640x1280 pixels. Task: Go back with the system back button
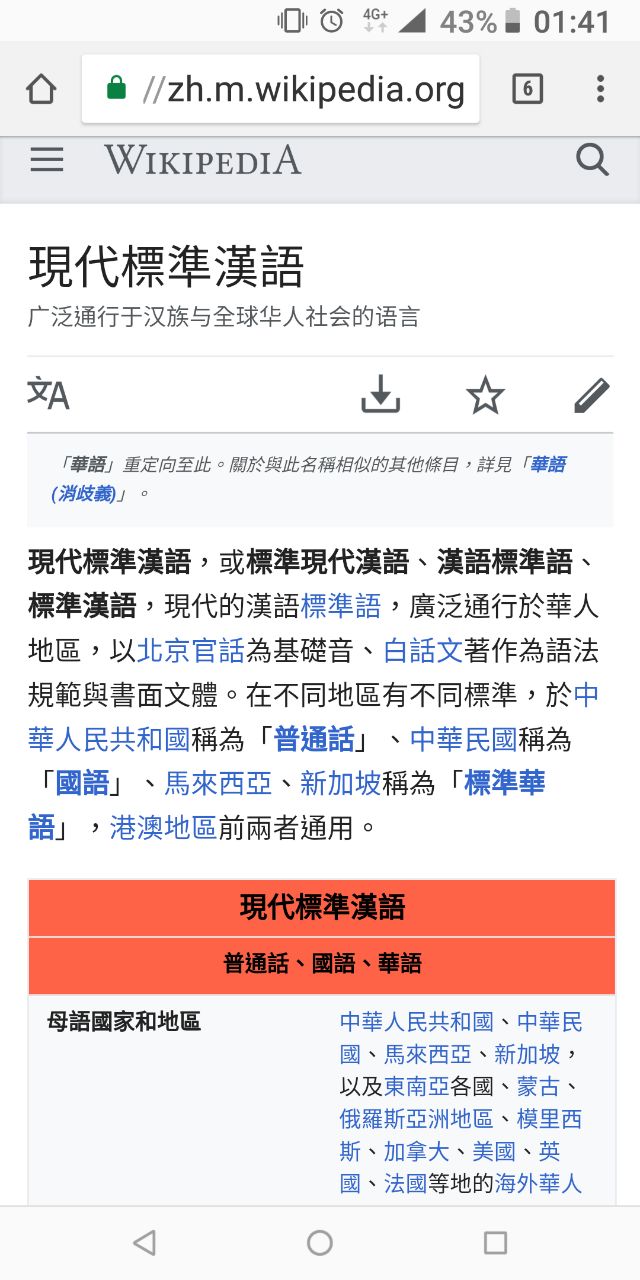coord(145,1242)
